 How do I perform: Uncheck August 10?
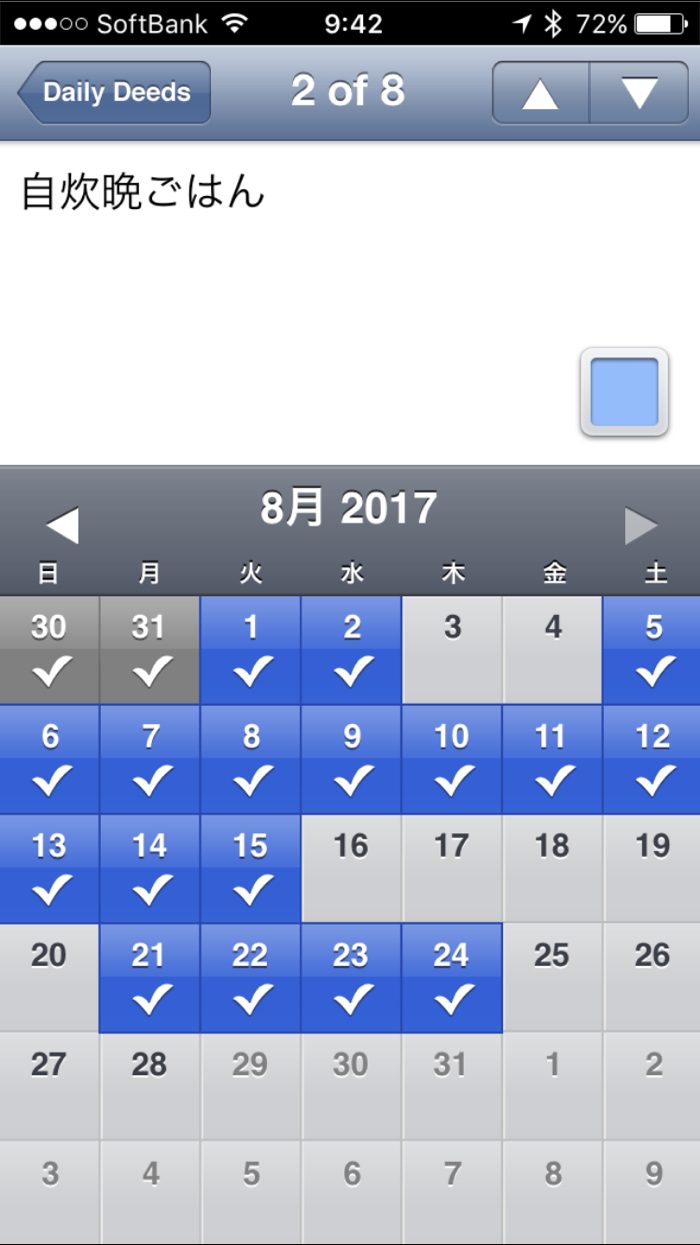click(452, 759)
